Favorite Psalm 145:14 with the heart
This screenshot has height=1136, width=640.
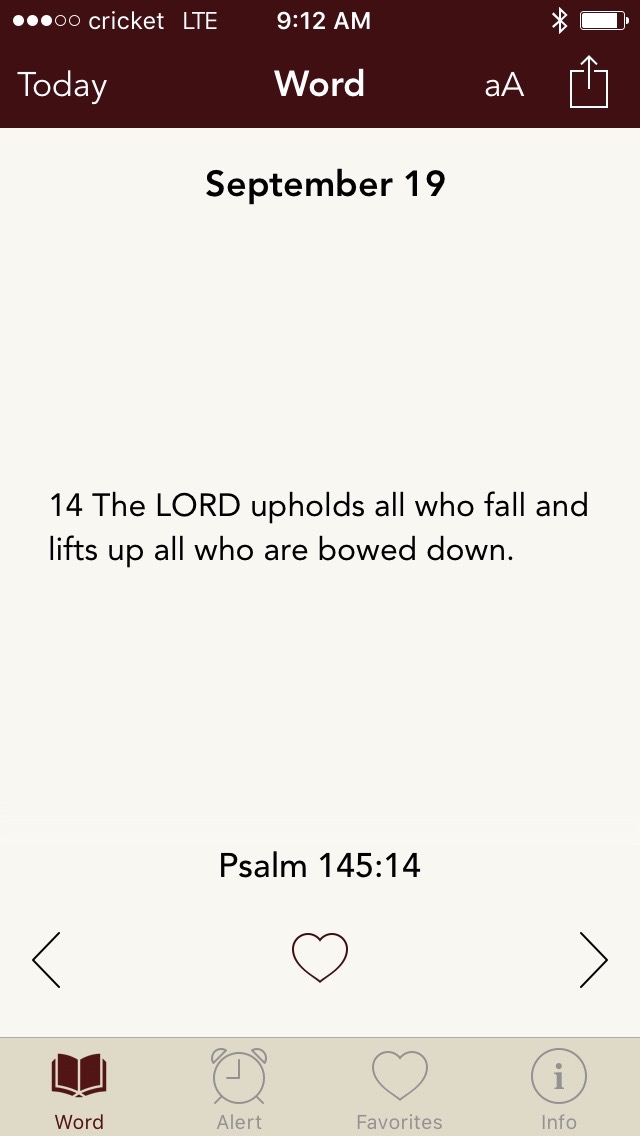coord(320,957)
